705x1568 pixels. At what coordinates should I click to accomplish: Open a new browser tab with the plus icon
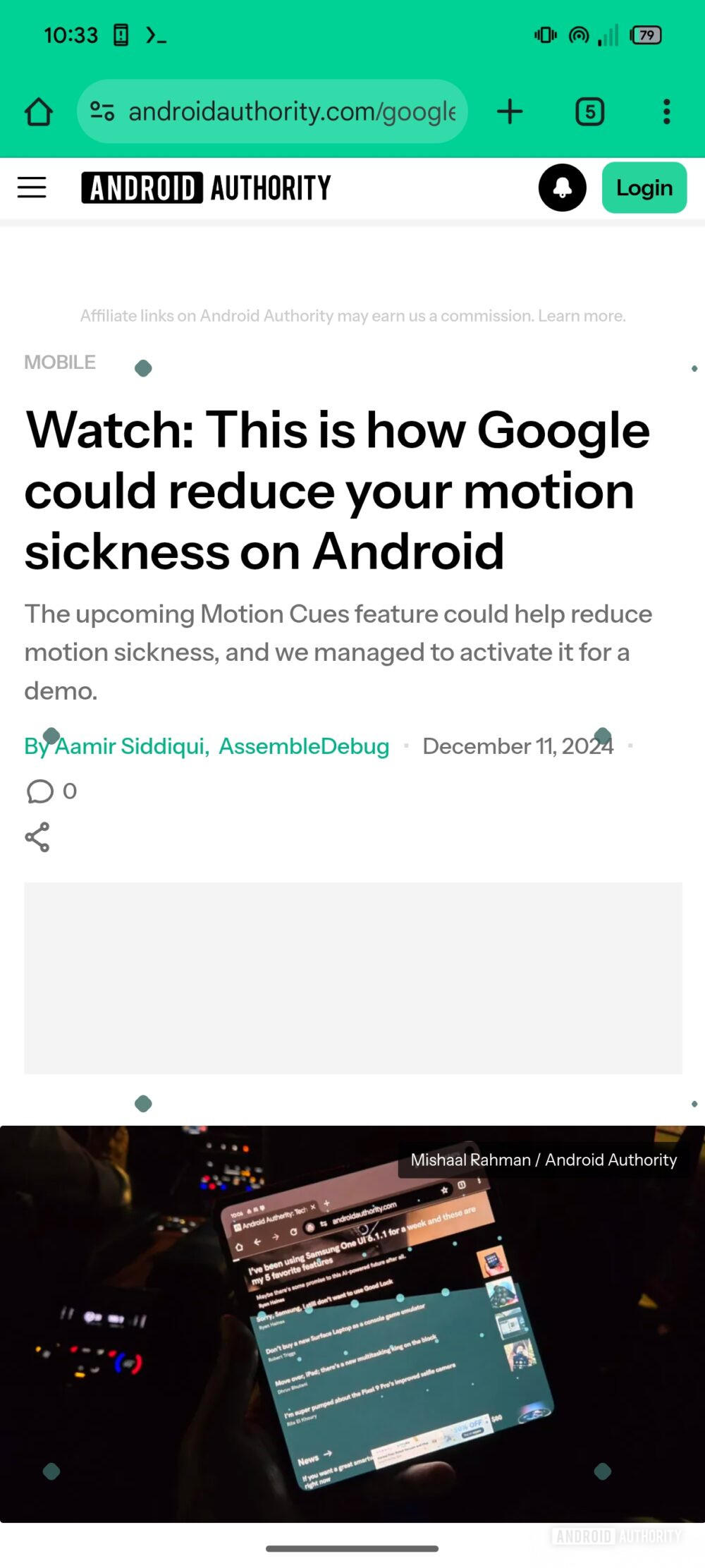[510, 111]
